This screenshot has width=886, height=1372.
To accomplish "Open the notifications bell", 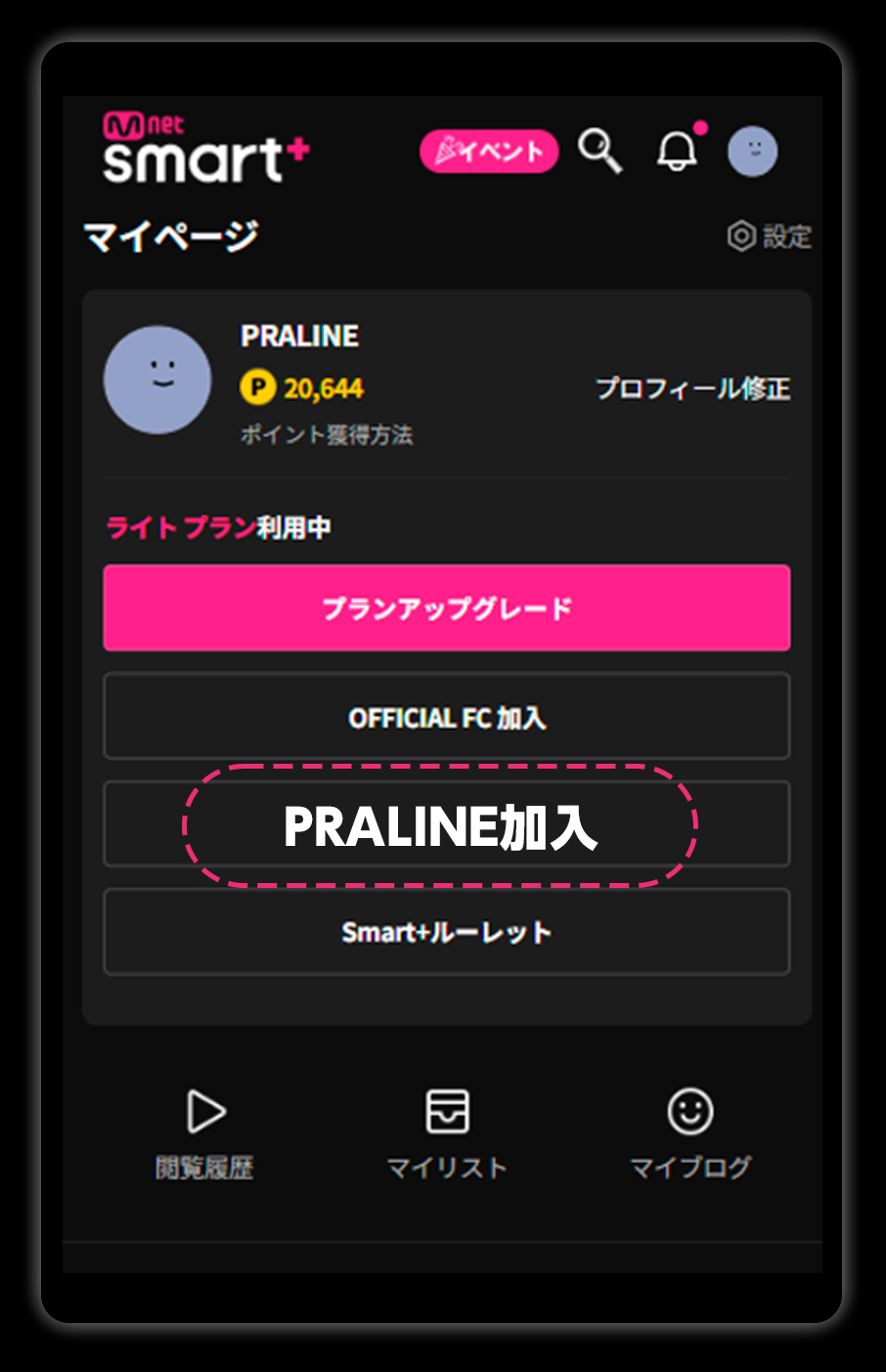I will pyautogui.click(x=677, y=152).
